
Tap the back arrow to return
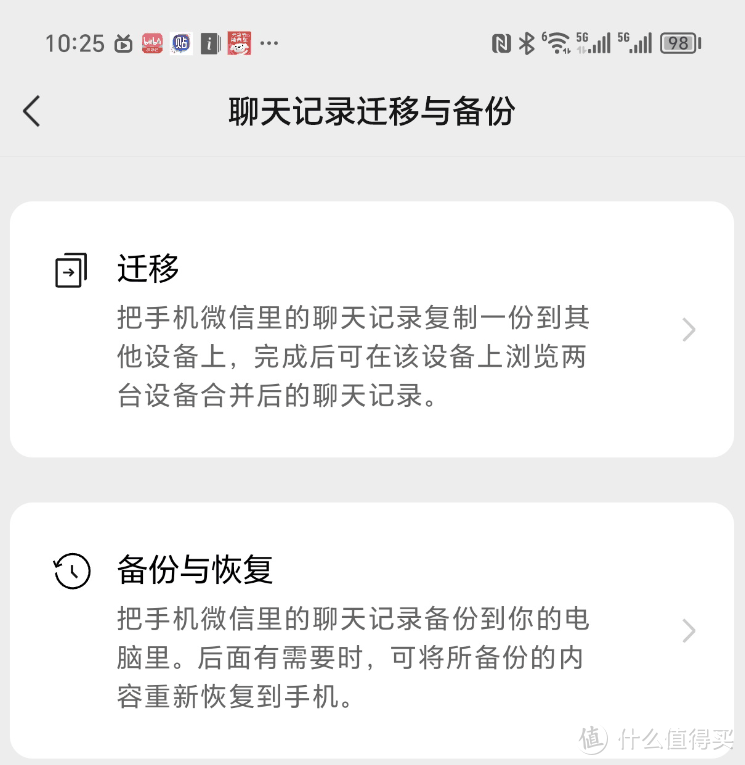coord(31,112)
